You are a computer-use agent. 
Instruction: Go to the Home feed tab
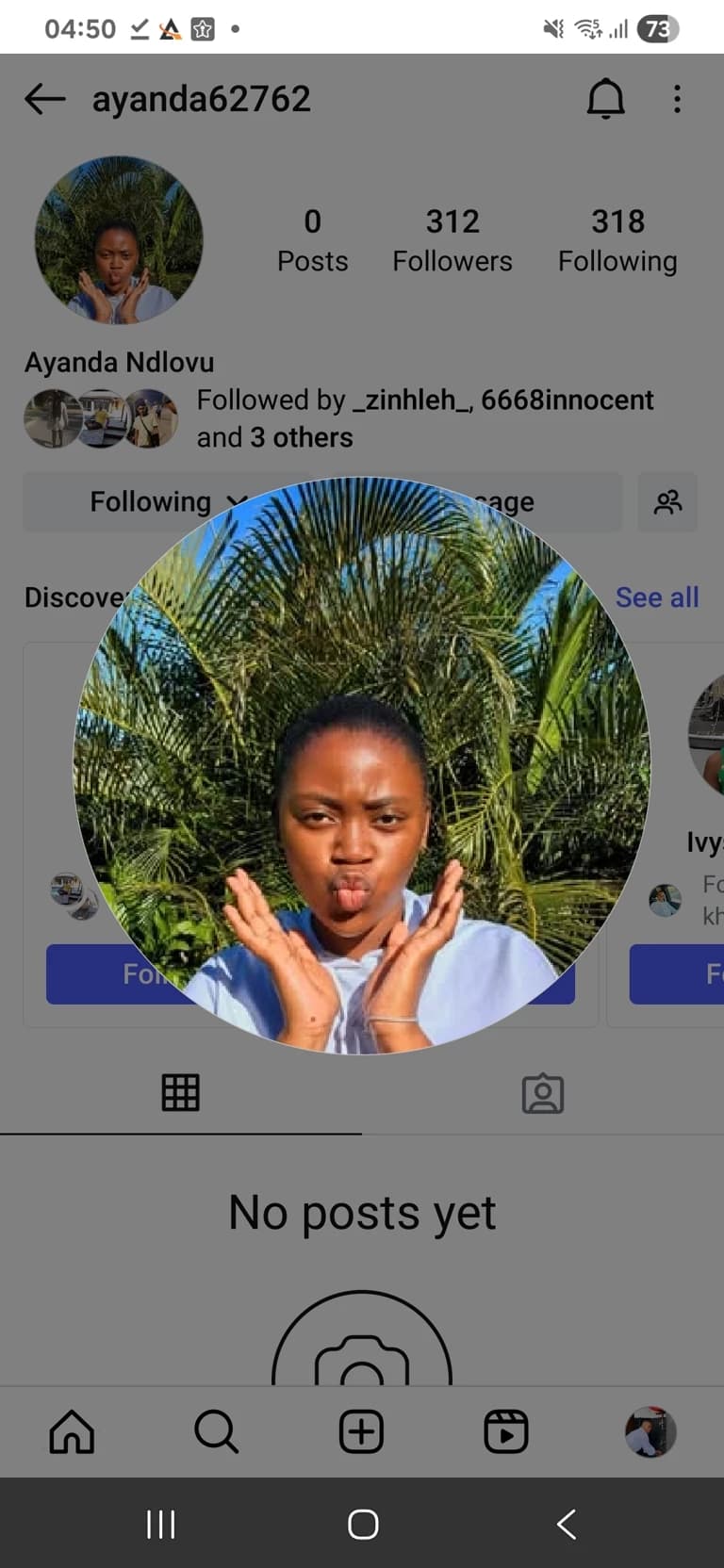pyautogui.click(x=72, y=1431)
